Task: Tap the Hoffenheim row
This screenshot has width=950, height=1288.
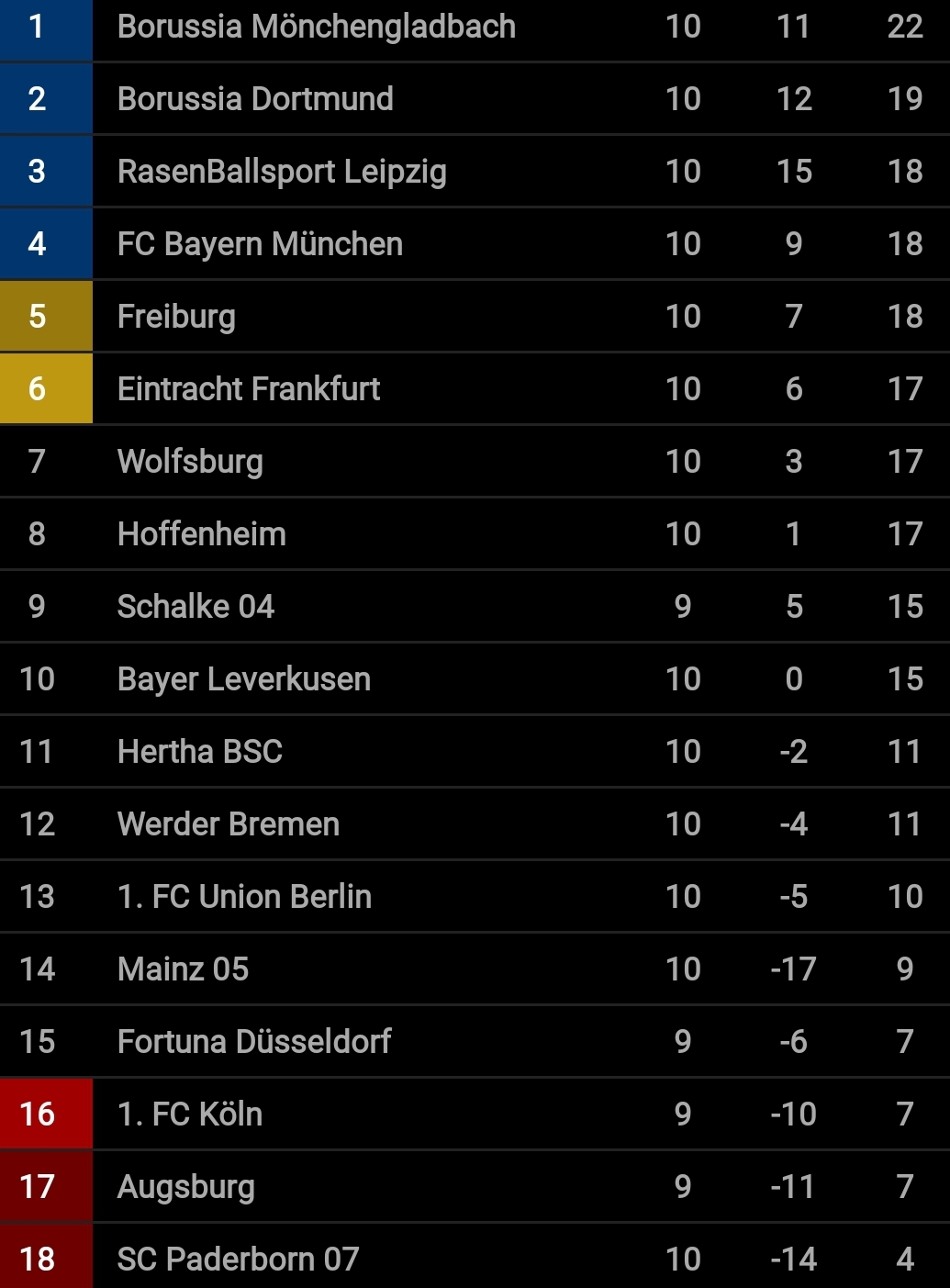Action: (475, 533)
